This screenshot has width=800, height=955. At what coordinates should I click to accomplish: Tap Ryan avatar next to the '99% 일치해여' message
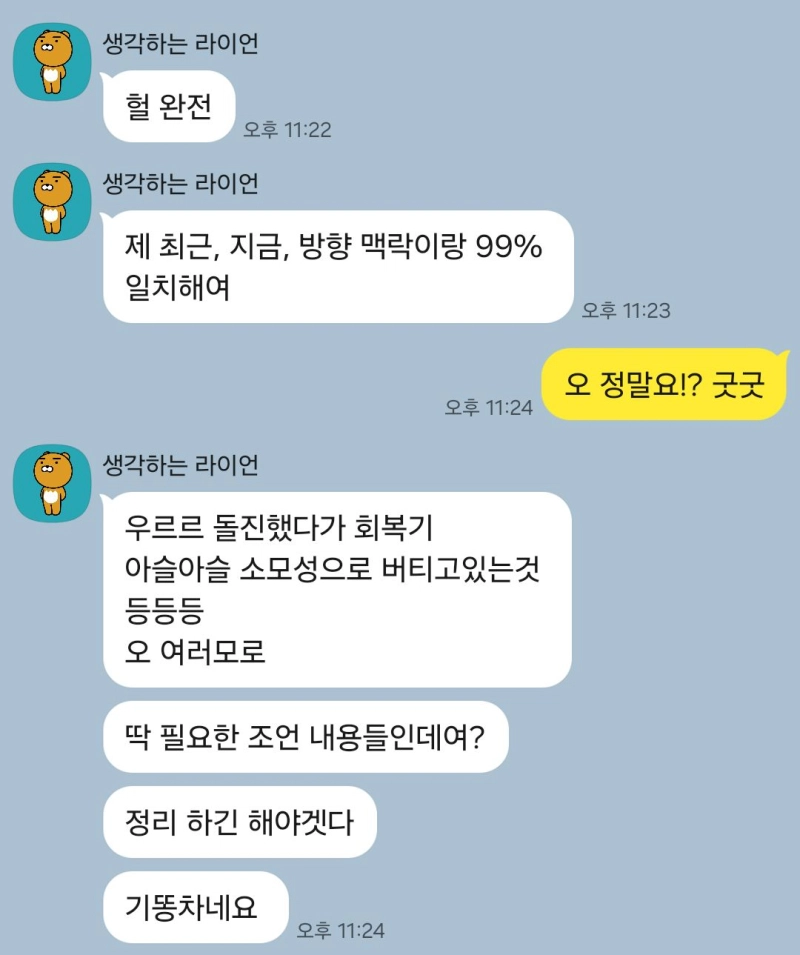(52, 202)
